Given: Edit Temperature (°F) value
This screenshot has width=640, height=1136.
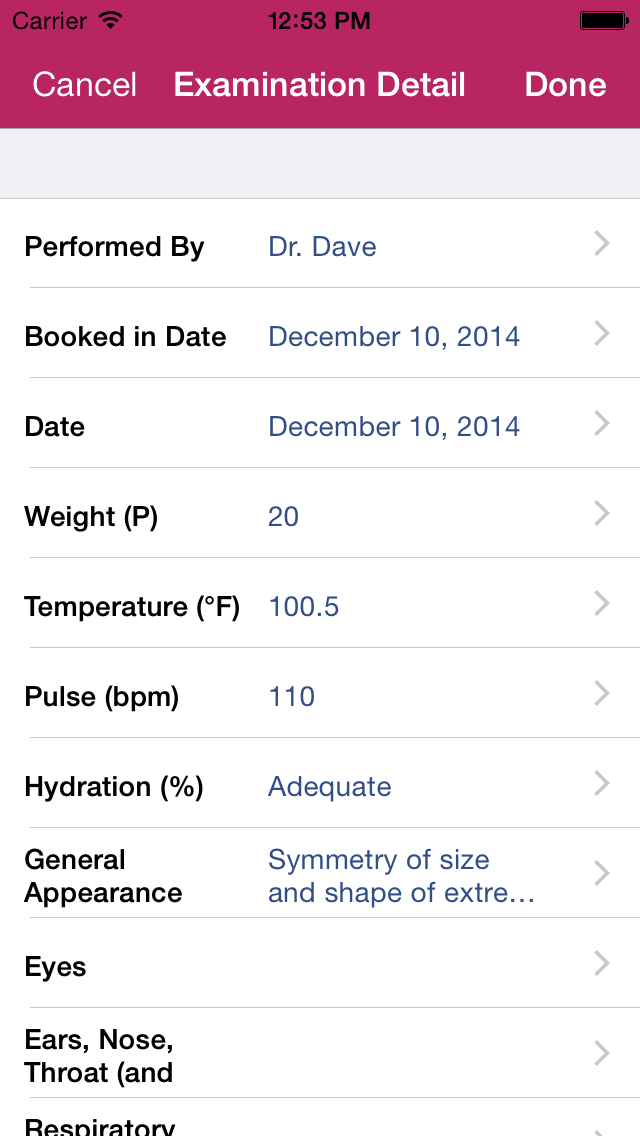Looking at the screenshot, I should coord(320,606).
